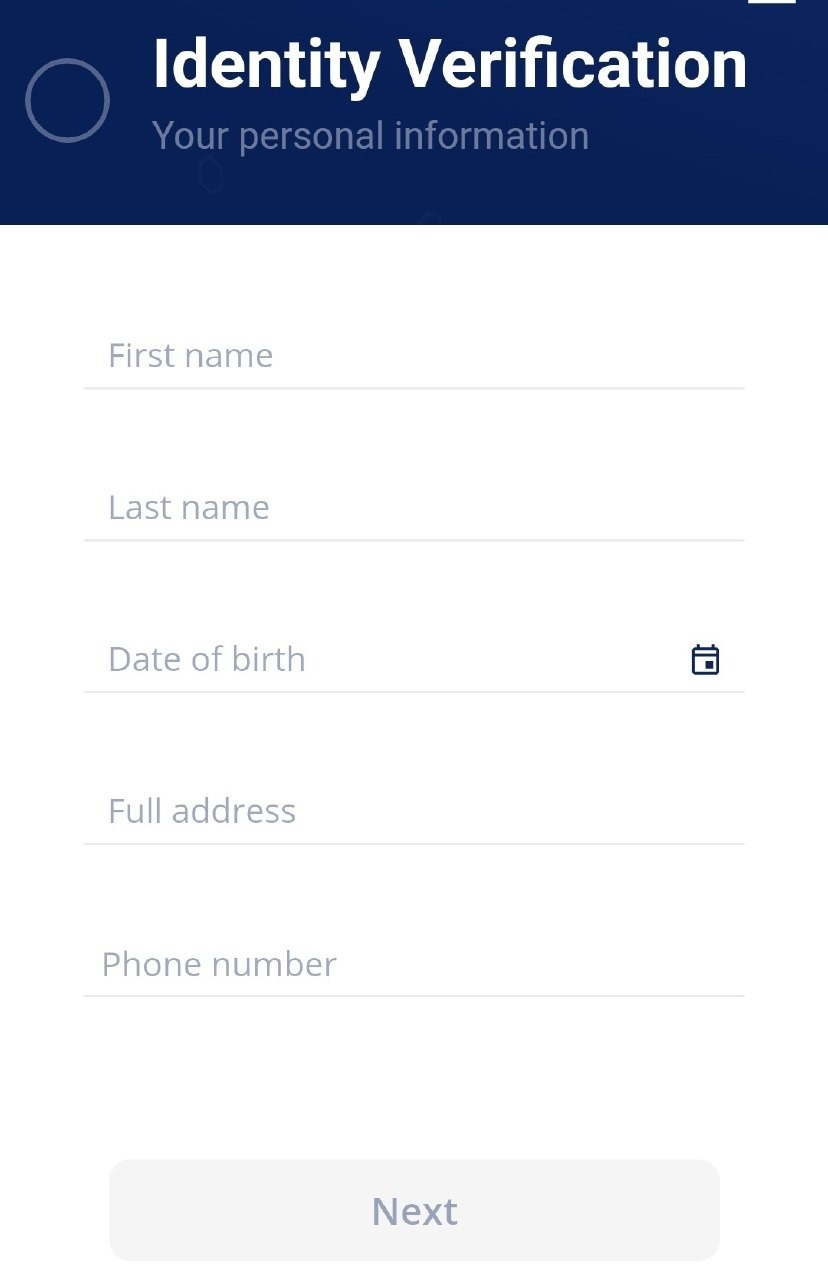828x1280 pixels.
Task: Select the Date of birth field
Action: (380, 660)
